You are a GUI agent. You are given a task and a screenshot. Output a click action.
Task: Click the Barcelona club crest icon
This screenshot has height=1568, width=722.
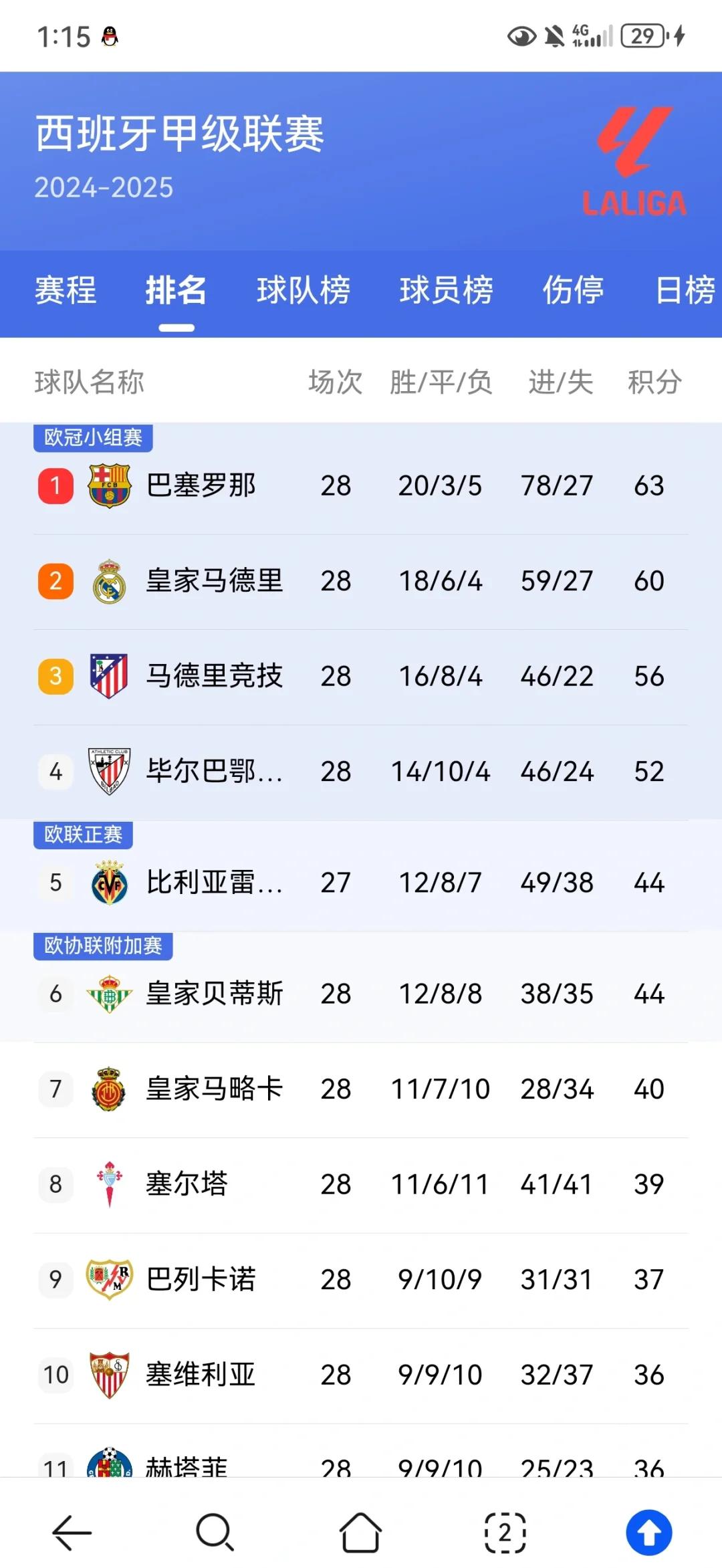(109, 486)
